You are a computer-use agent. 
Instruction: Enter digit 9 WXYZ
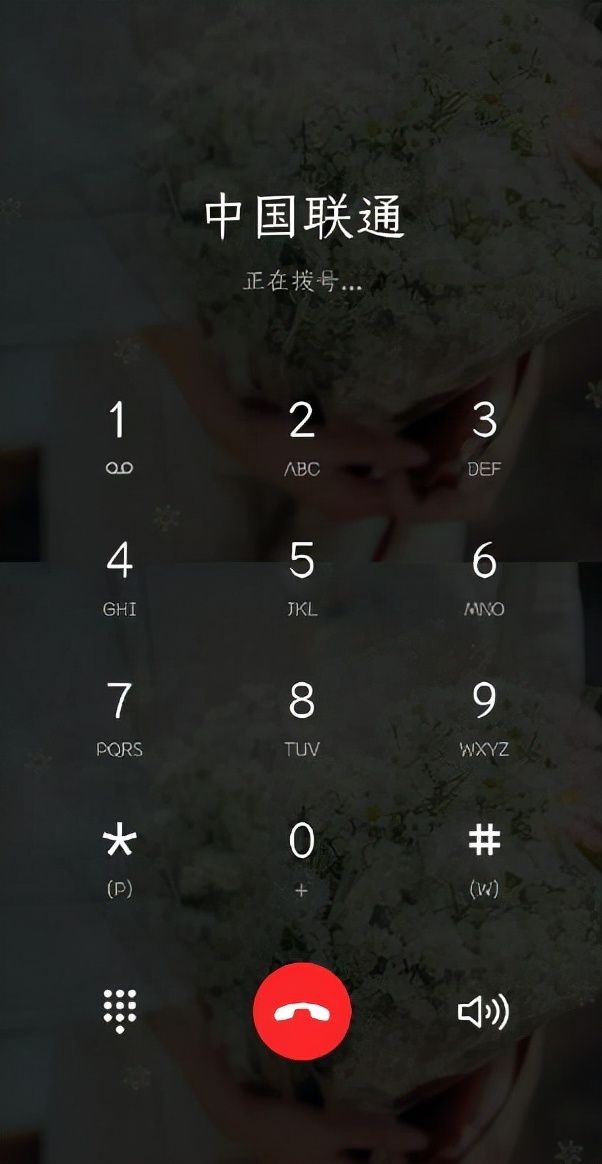tap(484, 716)
